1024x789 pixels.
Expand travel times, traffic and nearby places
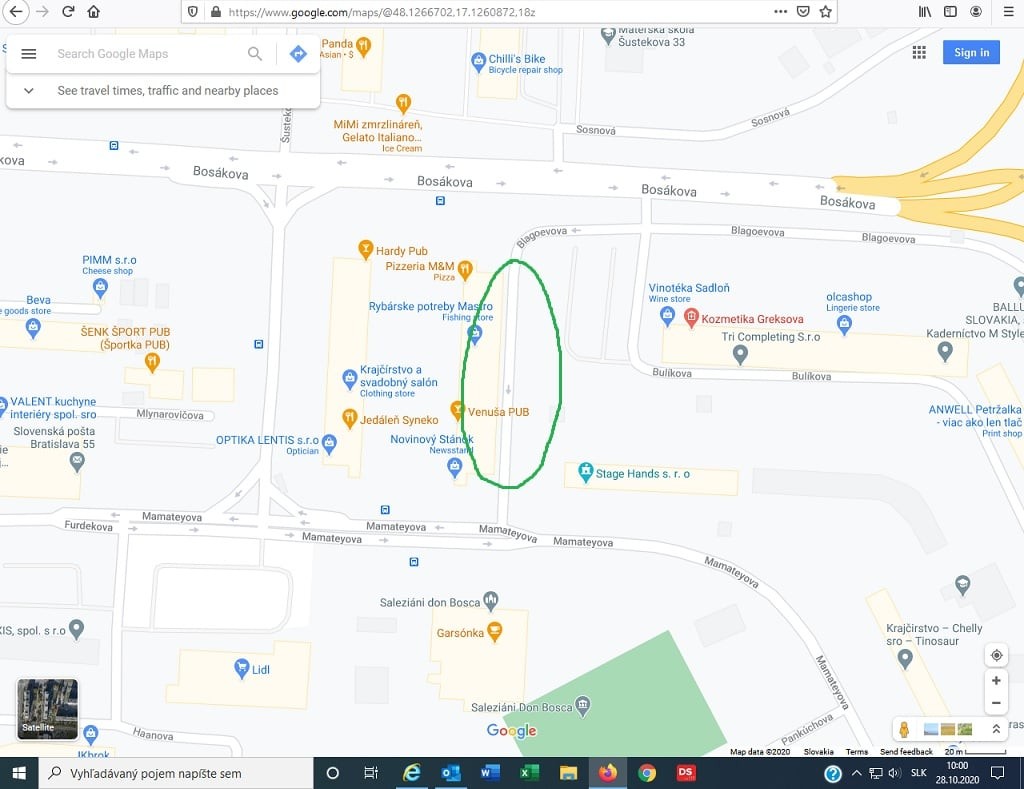(x=29, y=90)
